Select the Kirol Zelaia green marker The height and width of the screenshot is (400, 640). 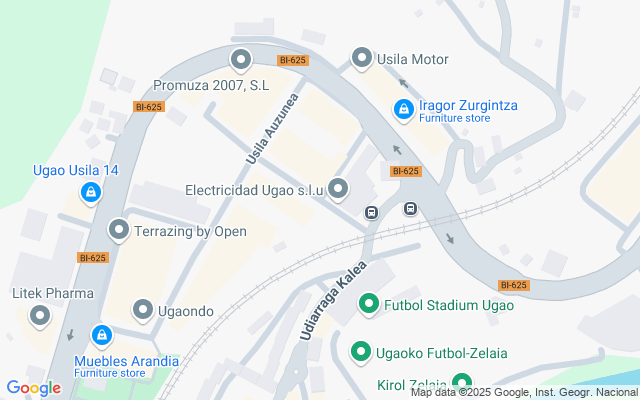coord(461,383)
